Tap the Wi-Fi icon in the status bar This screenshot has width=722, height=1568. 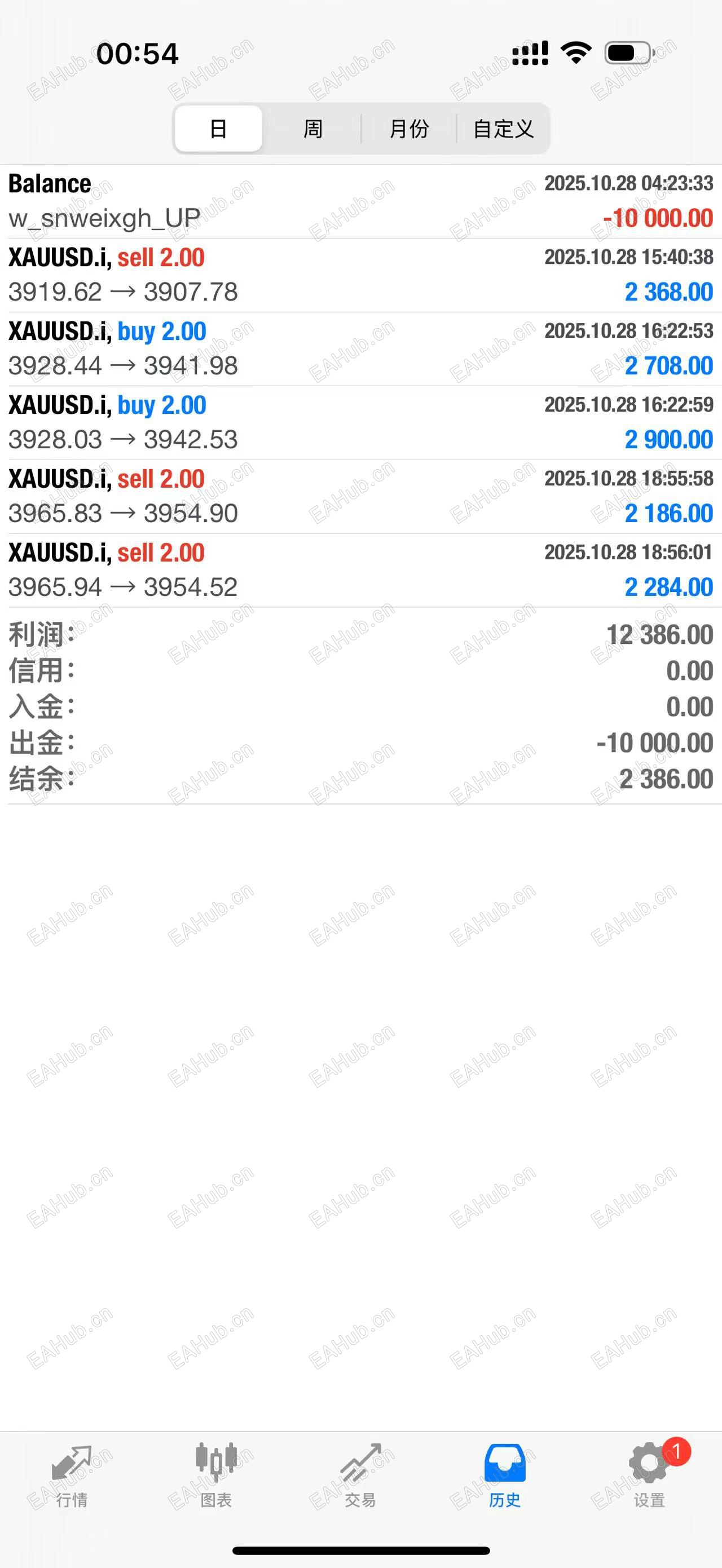(x=576, y=54)
